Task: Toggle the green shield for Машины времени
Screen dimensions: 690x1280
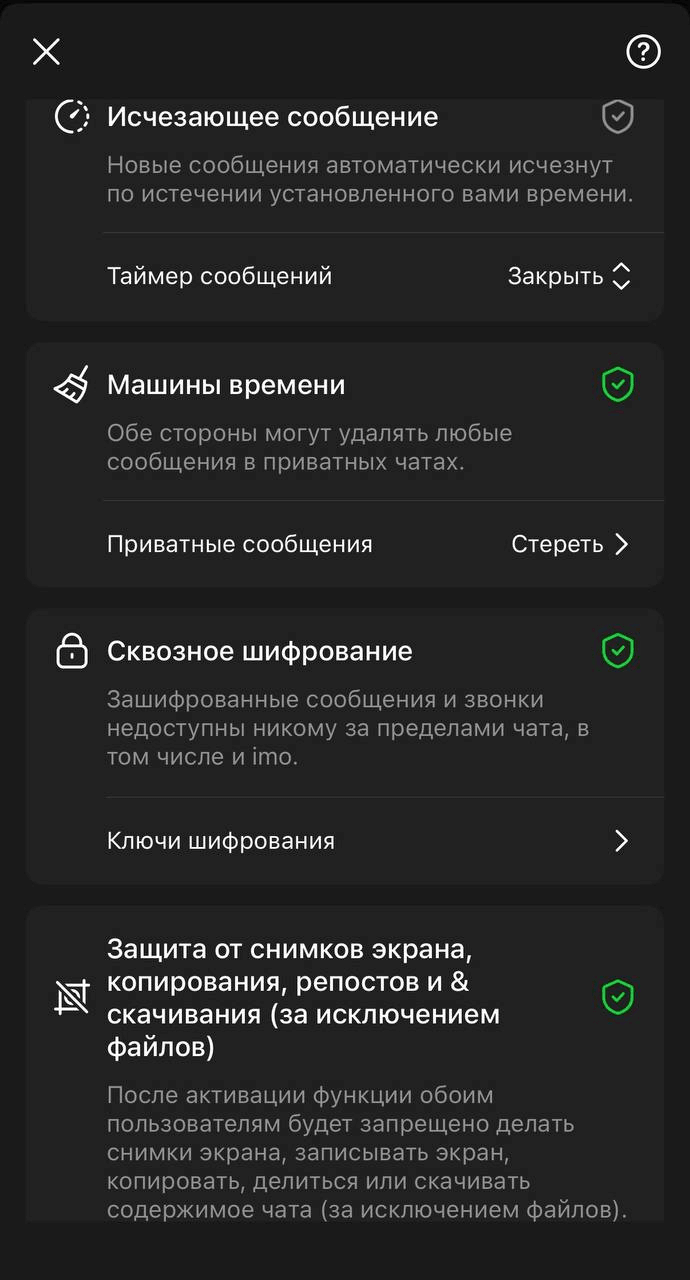Action: point(618,385)
